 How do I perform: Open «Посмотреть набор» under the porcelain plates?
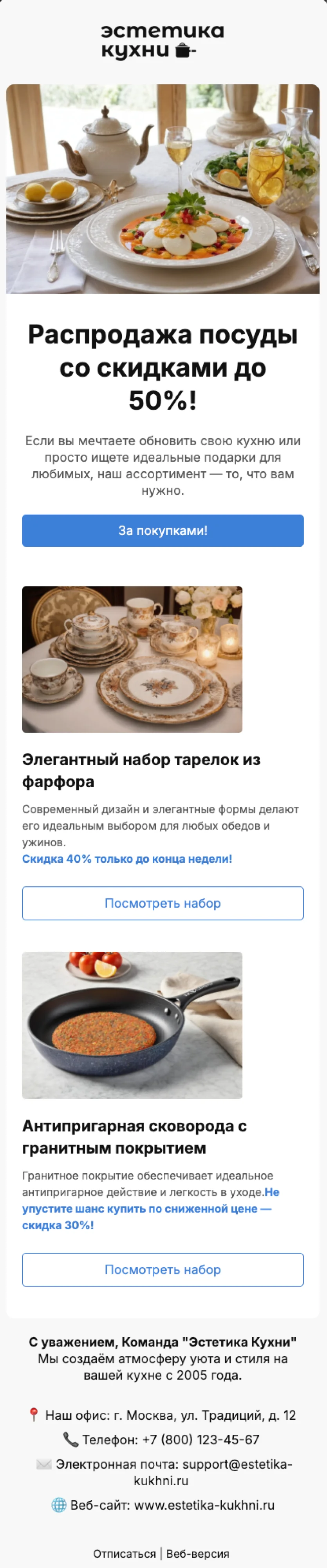163,903
